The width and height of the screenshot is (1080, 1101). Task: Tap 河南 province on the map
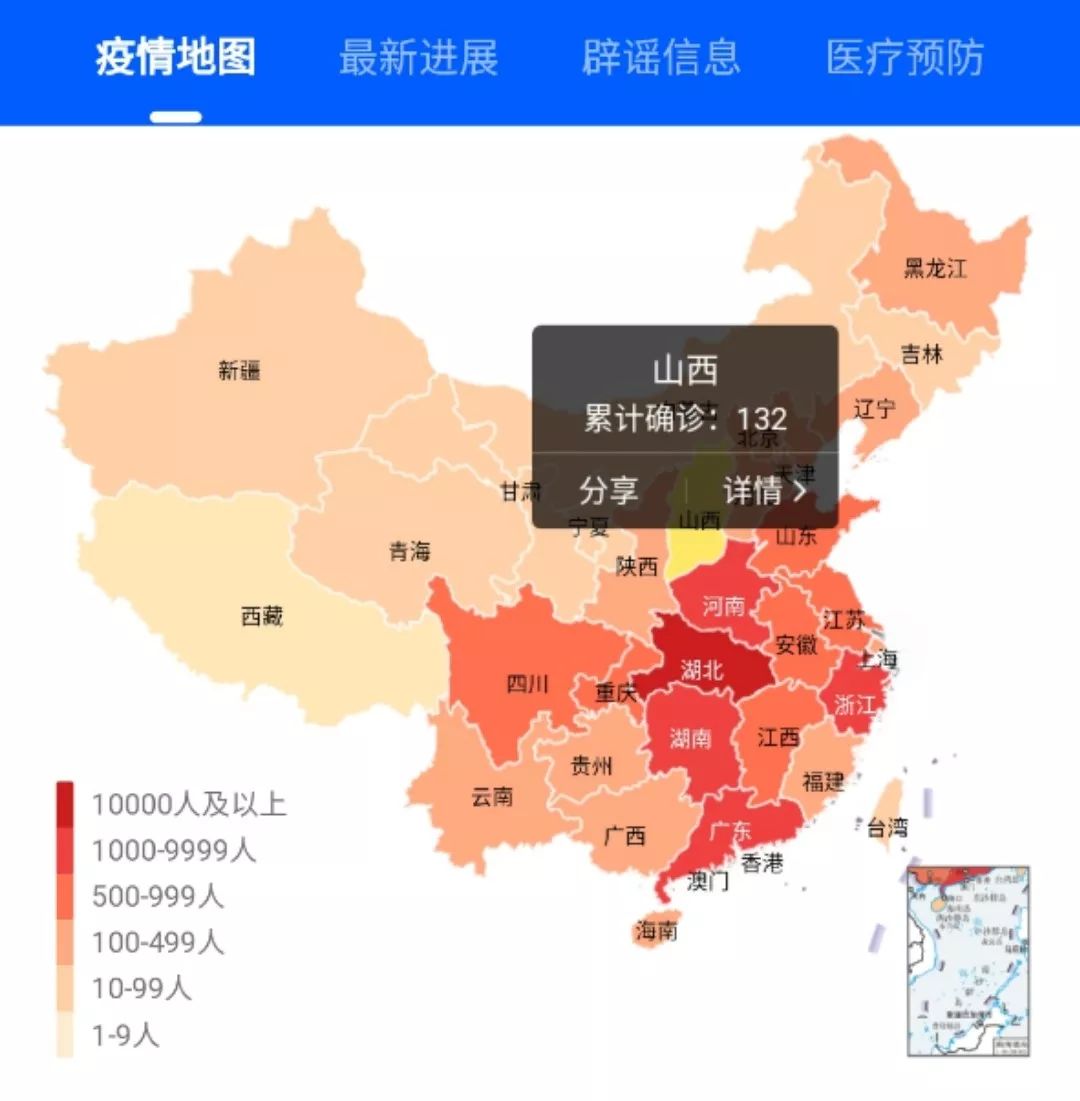pos(723,605)
